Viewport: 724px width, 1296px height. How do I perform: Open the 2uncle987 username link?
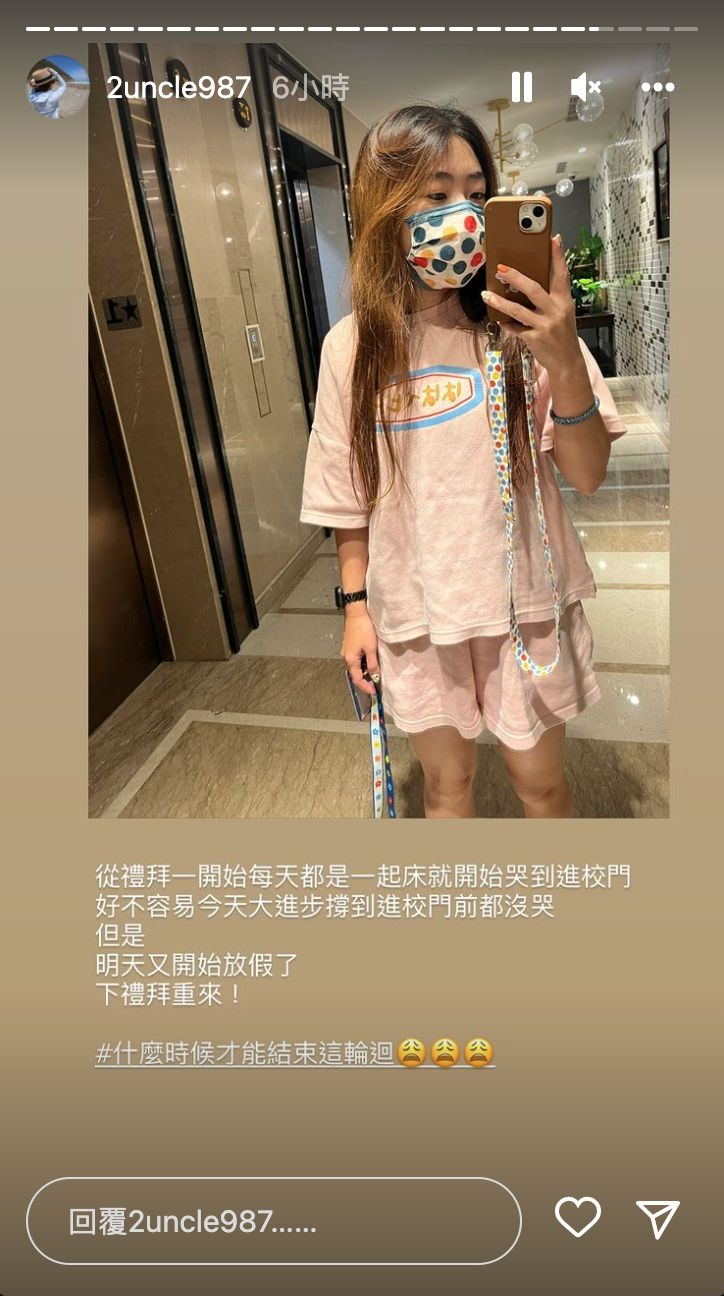click(x=179, y=88)
